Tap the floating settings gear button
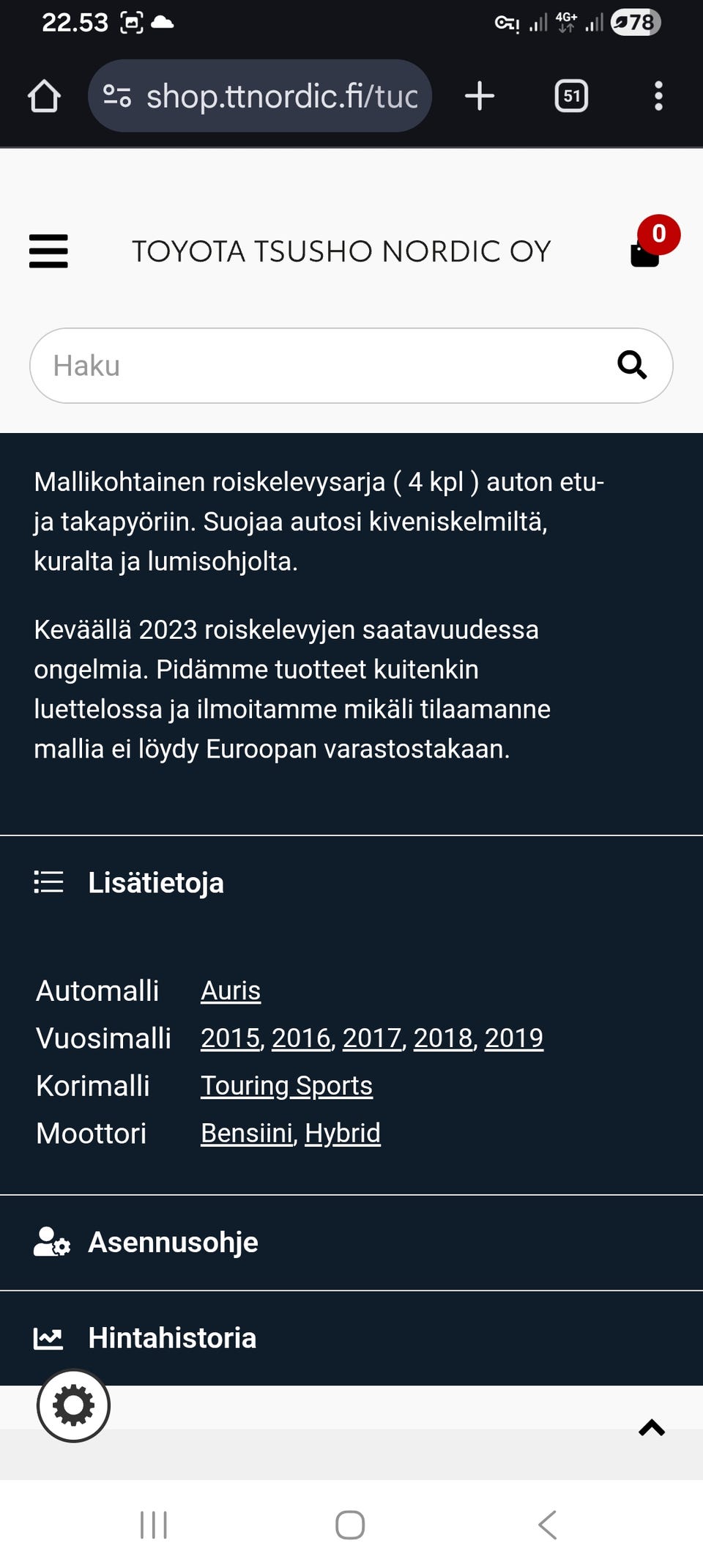 [72, 1405]
